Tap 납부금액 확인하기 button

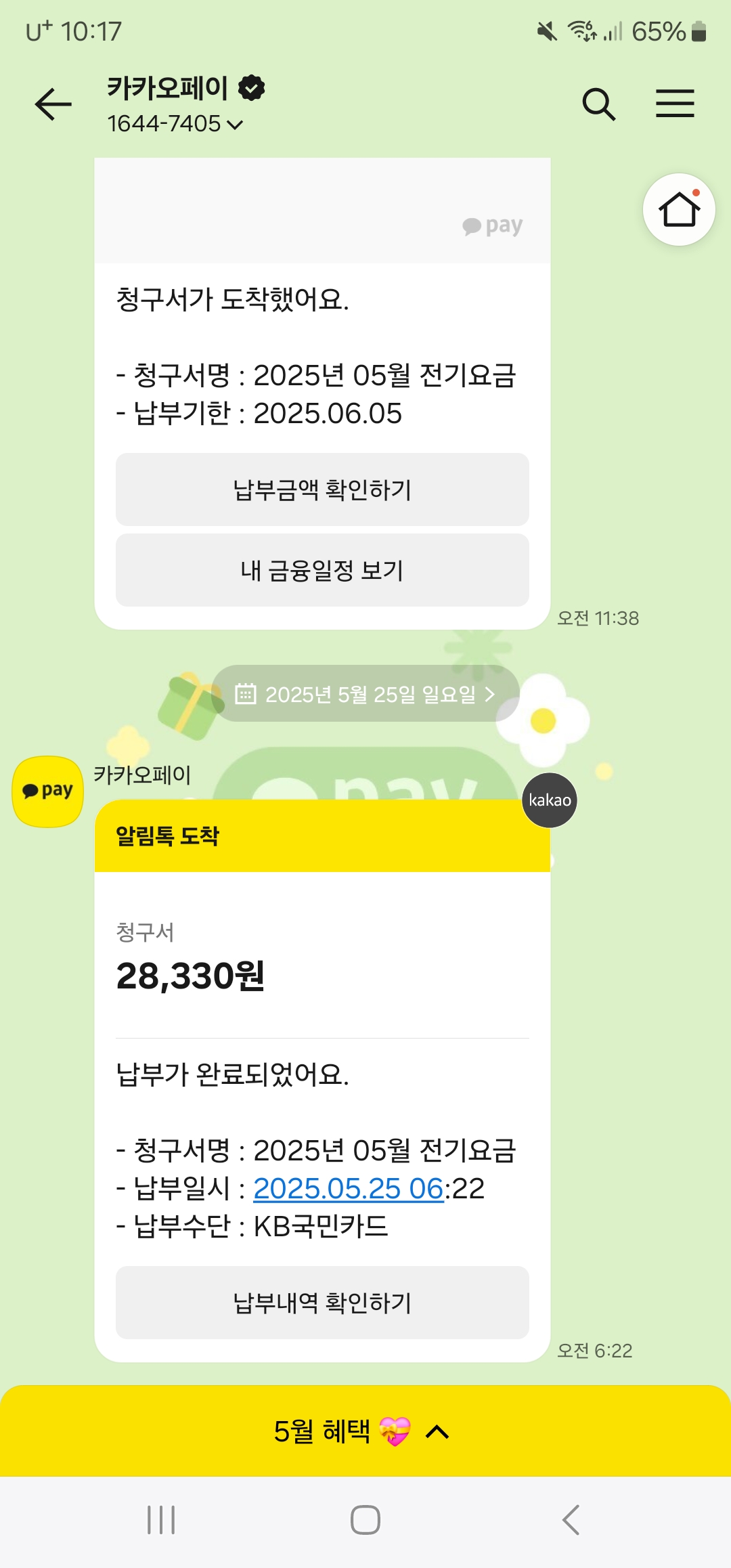click(322, 489)
